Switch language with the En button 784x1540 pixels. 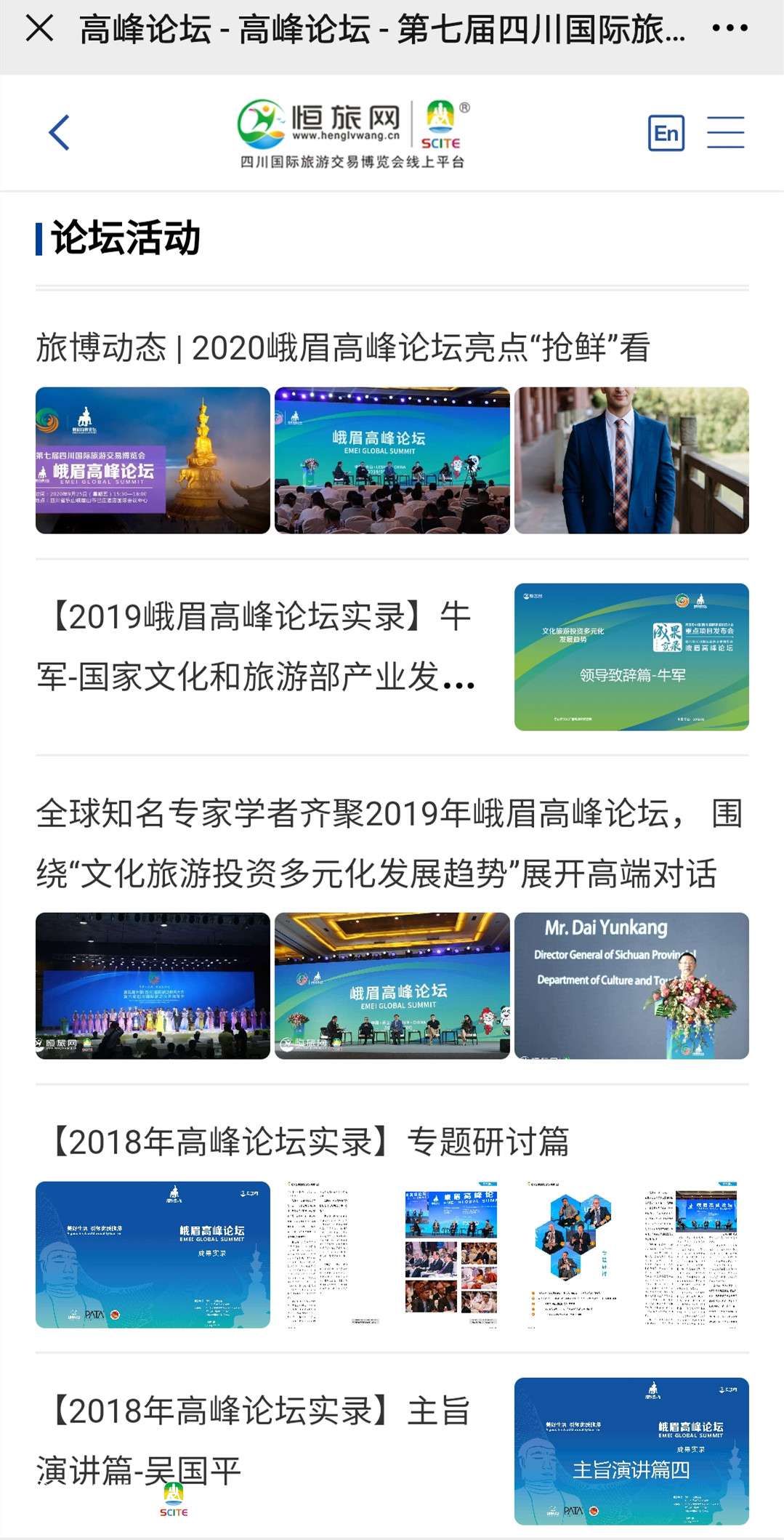[666, 133]
